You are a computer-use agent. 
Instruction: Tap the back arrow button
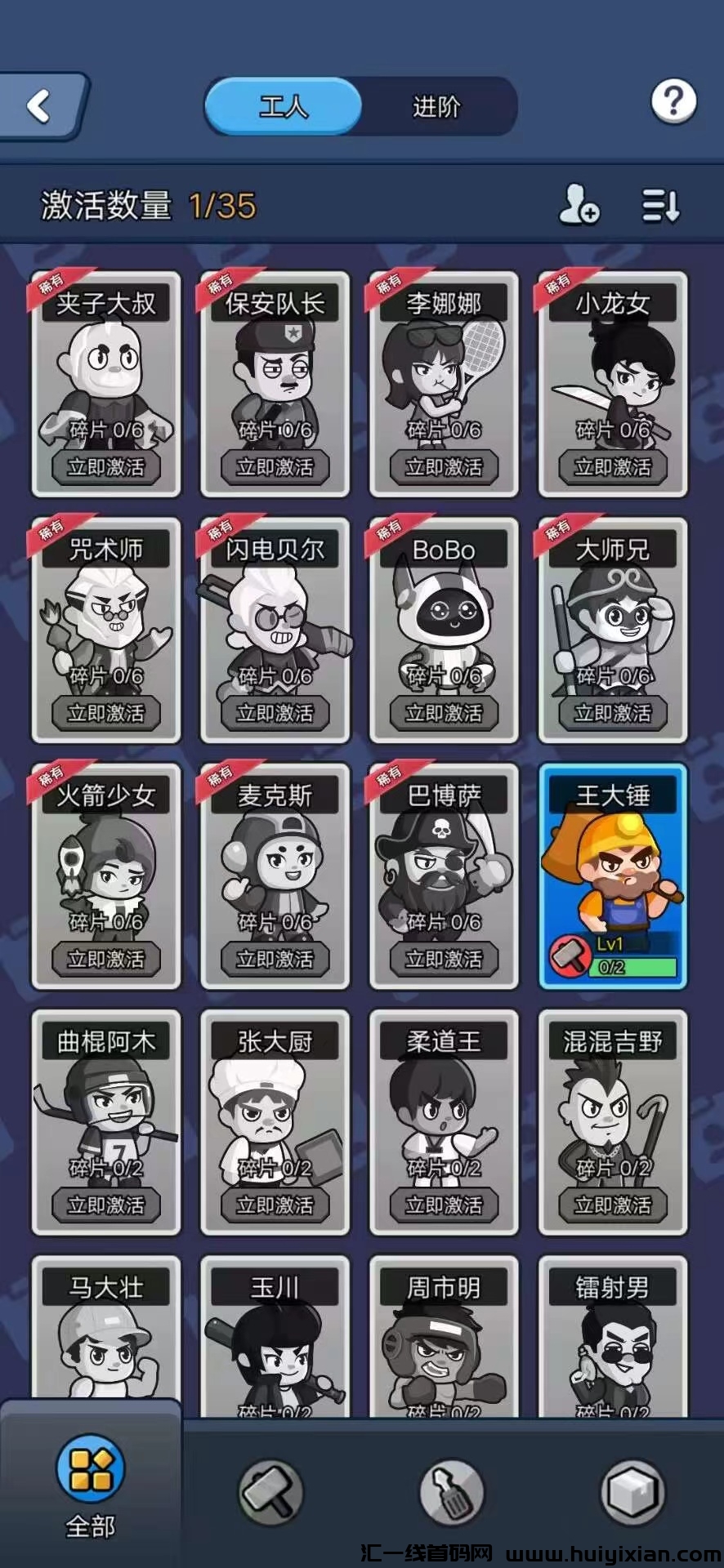(x=39, y=106)
